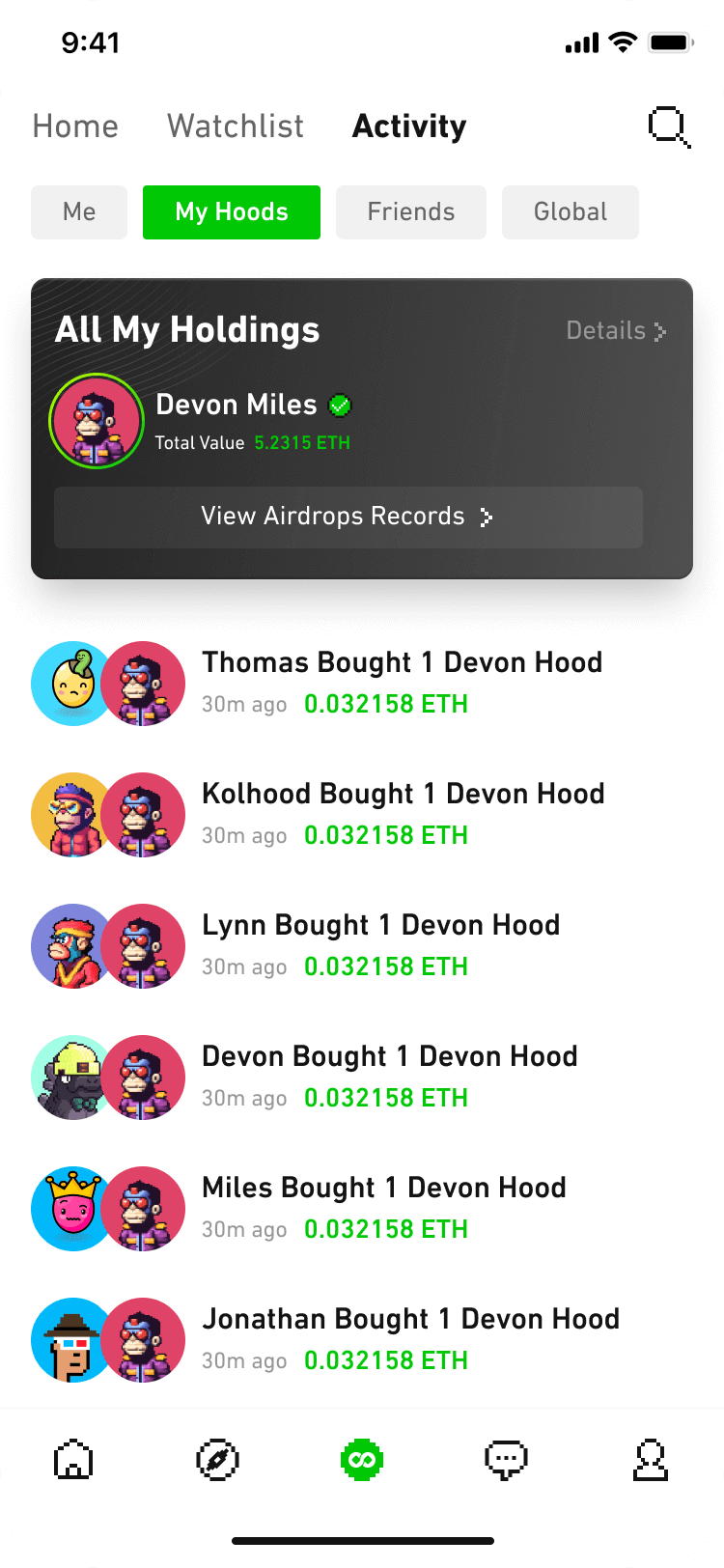Go to the home icon in bottom bar
The height and width of the screenshot is (1568, 724).
(x=73, y=1459)
